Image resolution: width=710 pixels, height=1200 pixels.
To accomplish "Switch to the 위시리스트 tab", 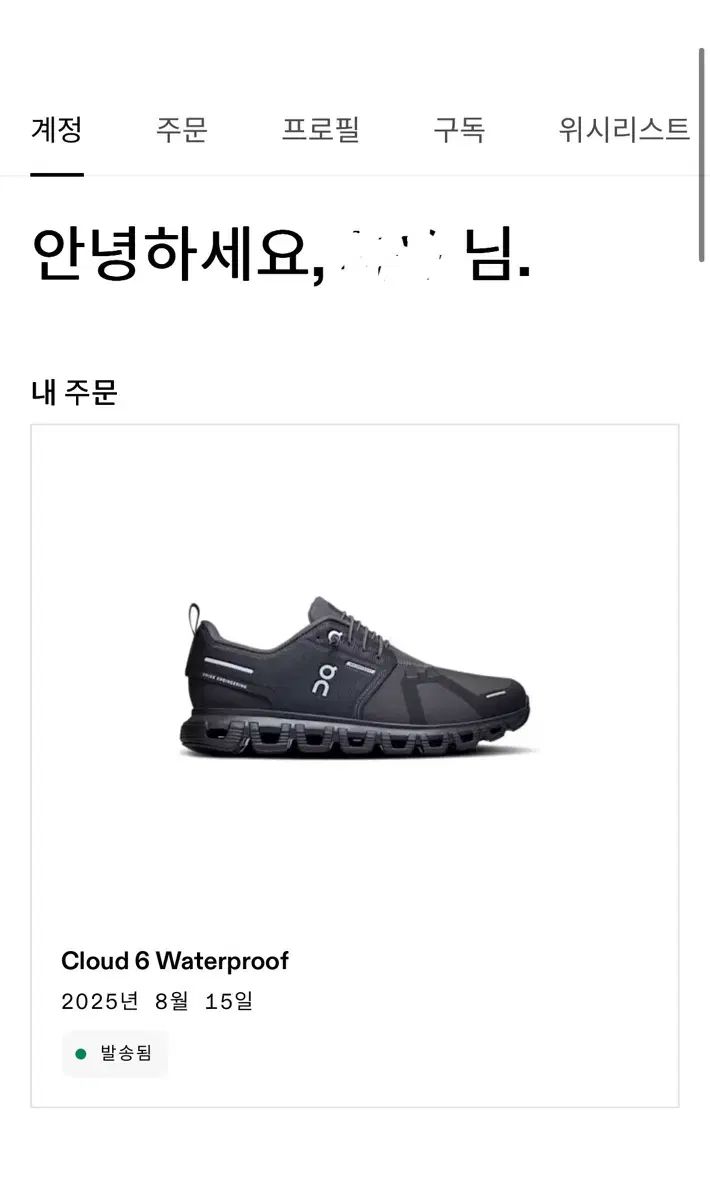I will point(624,130).
